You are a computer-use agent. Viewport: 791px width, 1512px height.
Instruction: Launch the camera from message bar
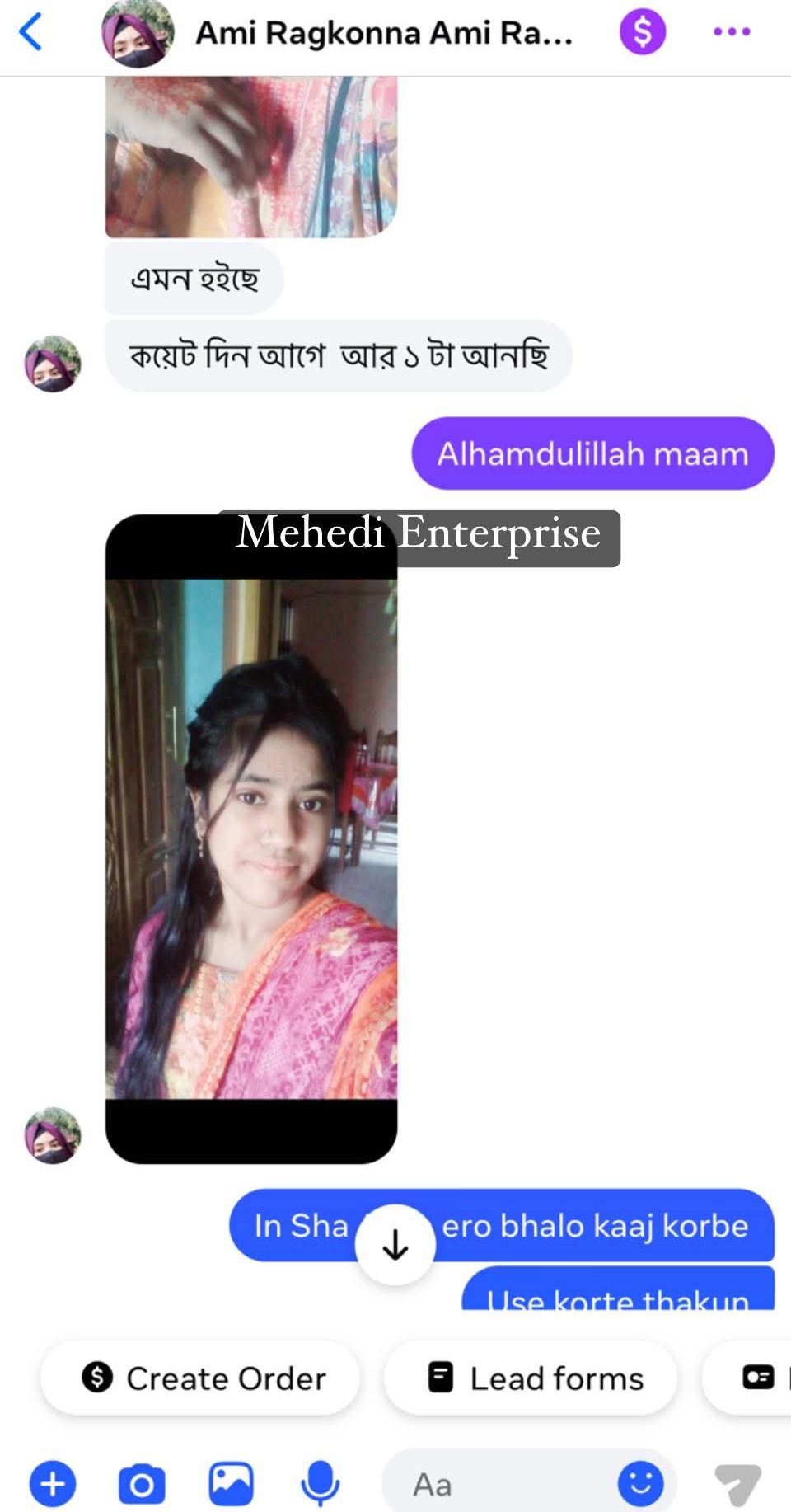142,1484
